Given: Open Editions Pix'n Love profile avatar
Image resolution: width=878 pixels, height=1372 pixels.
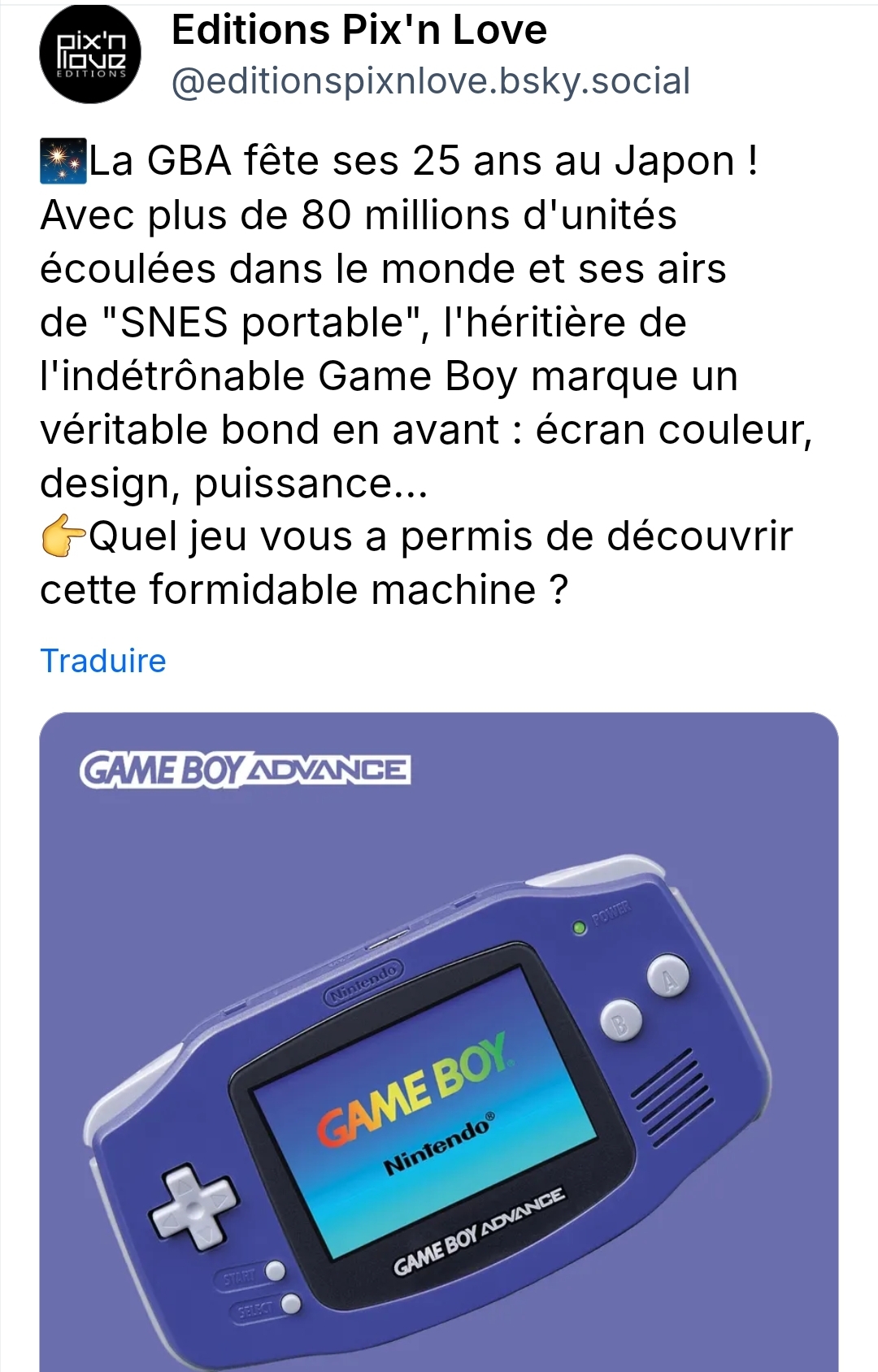Looking at the screenshot, I should coord(89,54).
